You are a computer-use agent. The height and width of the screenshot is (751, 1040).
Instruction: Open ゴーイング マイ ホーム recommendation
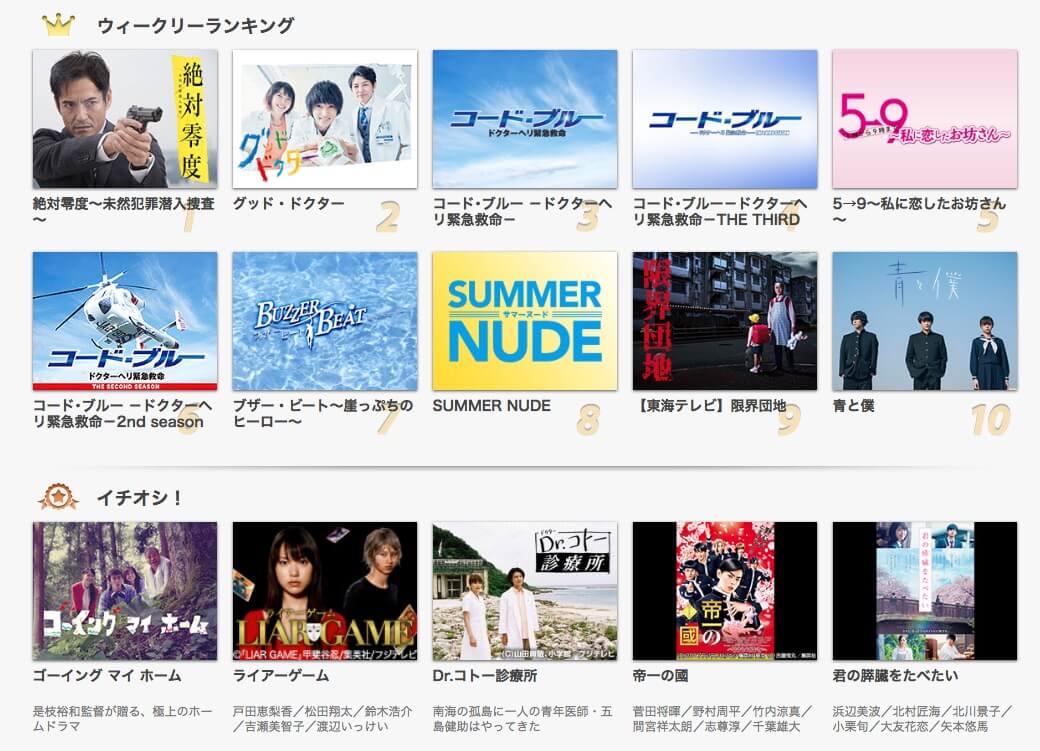click(124, 591)
